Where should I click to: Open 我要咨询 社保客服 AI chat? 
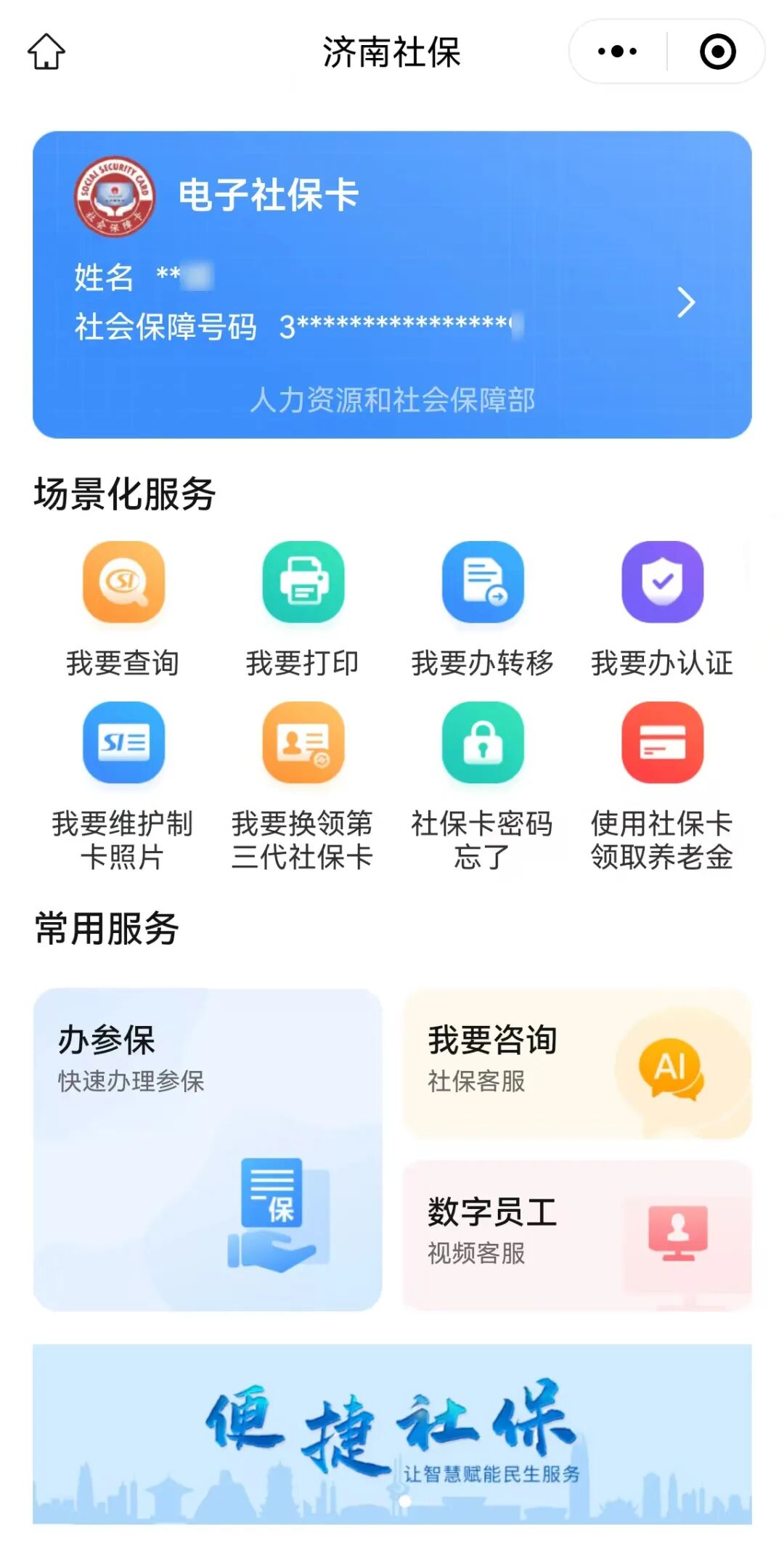(577, 1064)
